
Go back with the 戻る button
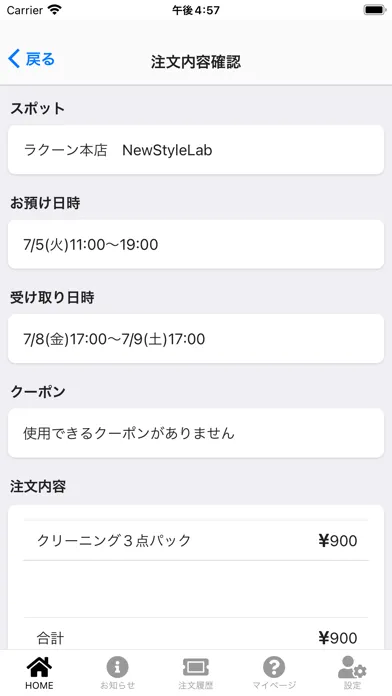click(31, 59)
